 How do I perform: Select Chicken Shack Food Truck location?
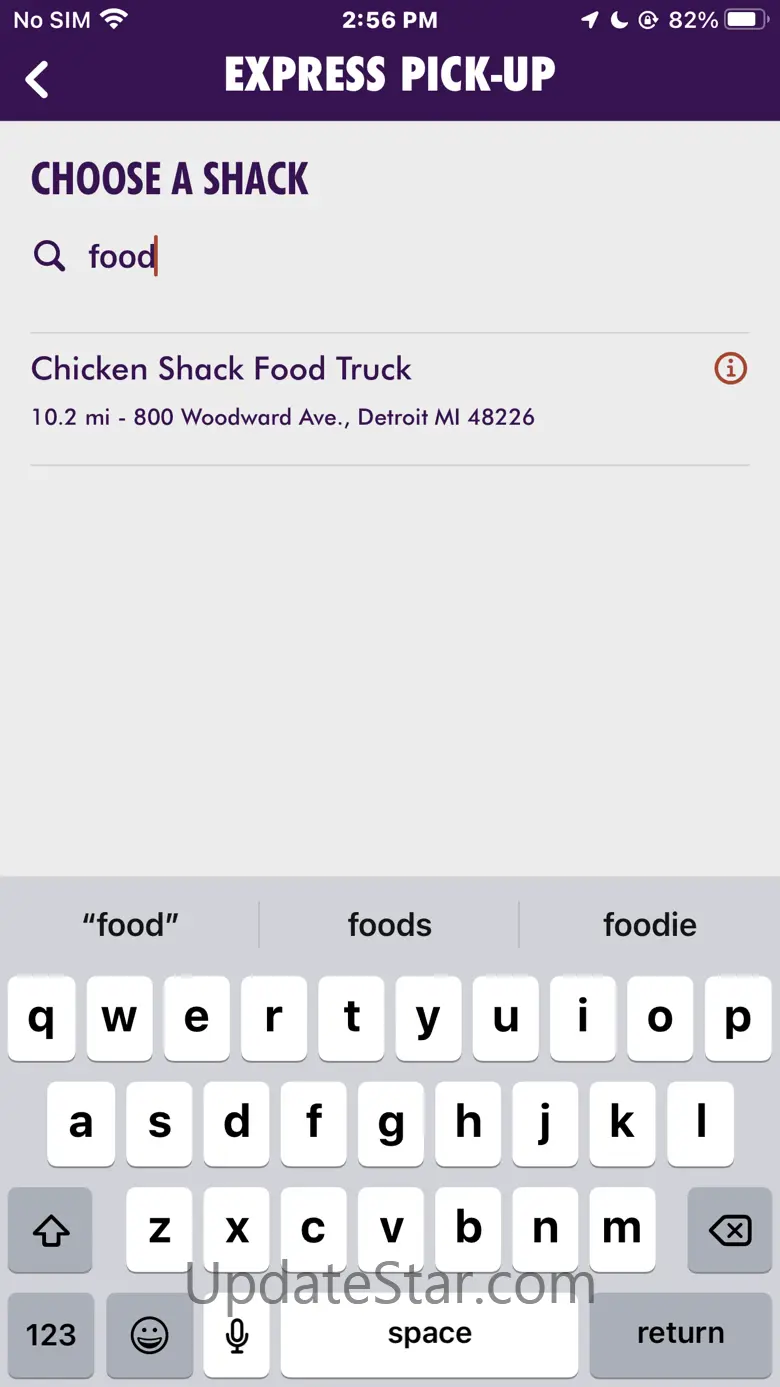point(300,390)
